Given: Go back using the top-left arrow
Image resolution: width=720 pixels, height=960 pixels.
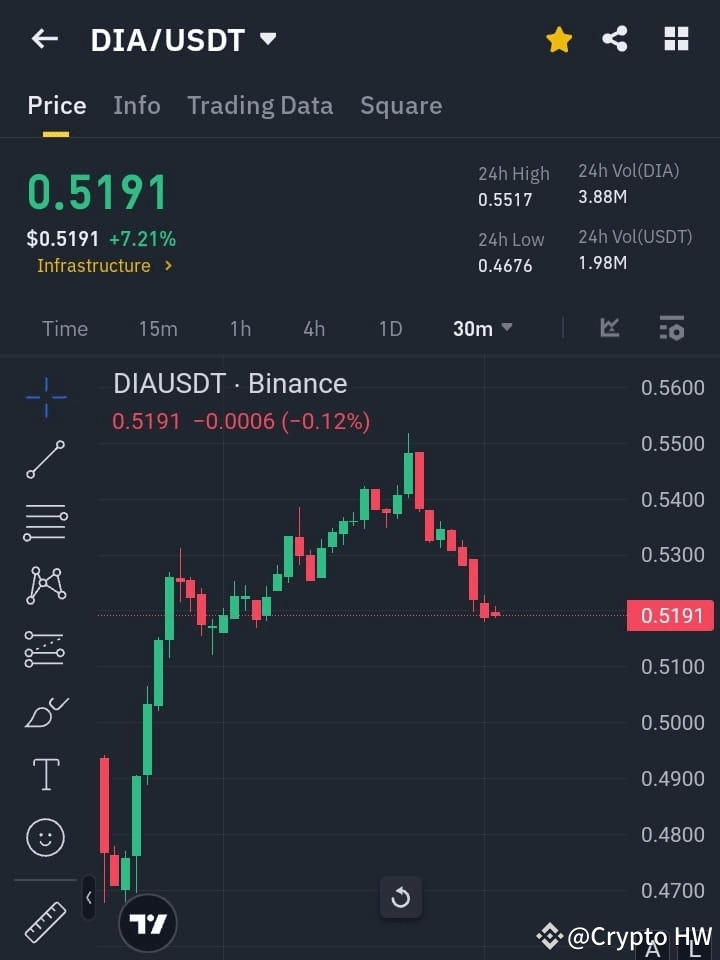Looking at the screenshot, I should (x=45, y=39).
